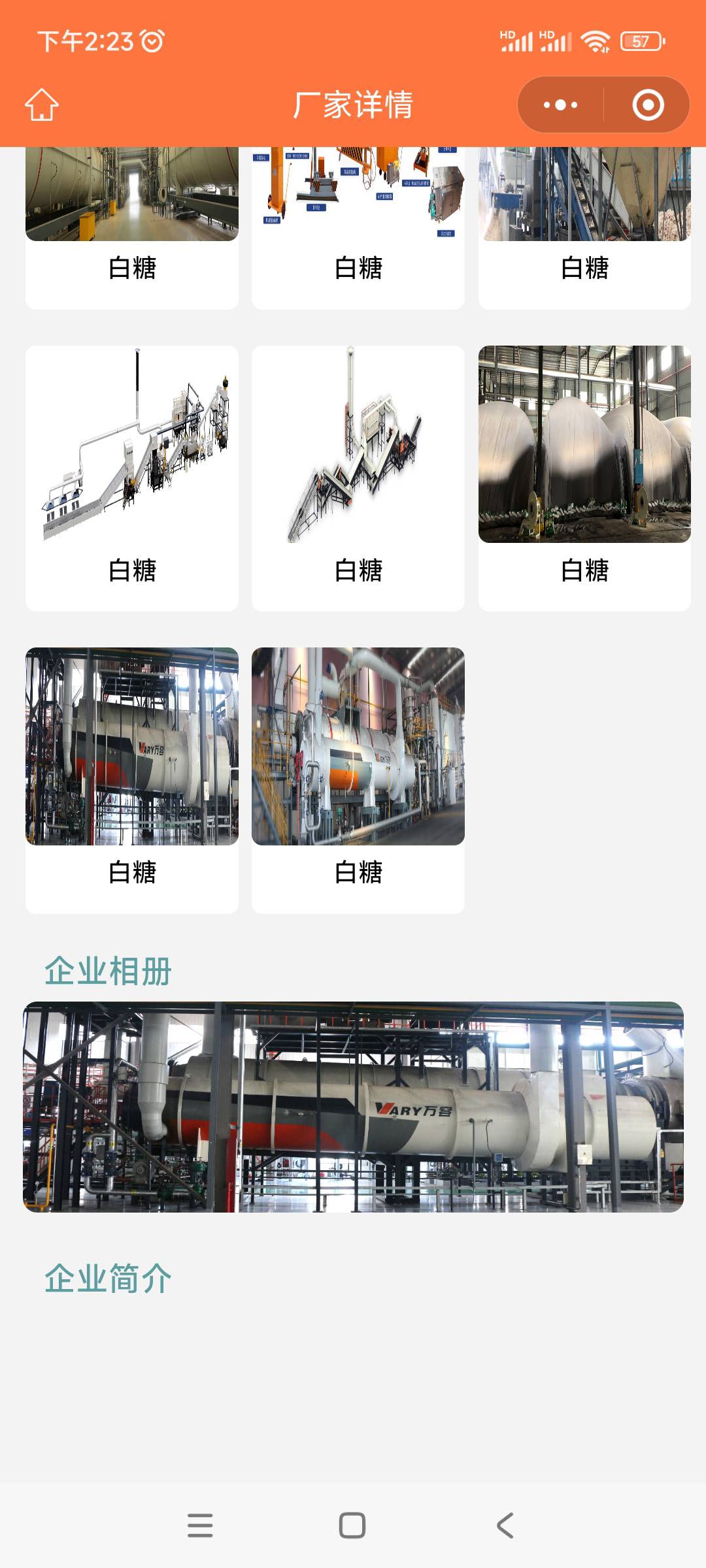
Task: Open 白糖 card with orange machinery diagram
Action: [358, 225]
